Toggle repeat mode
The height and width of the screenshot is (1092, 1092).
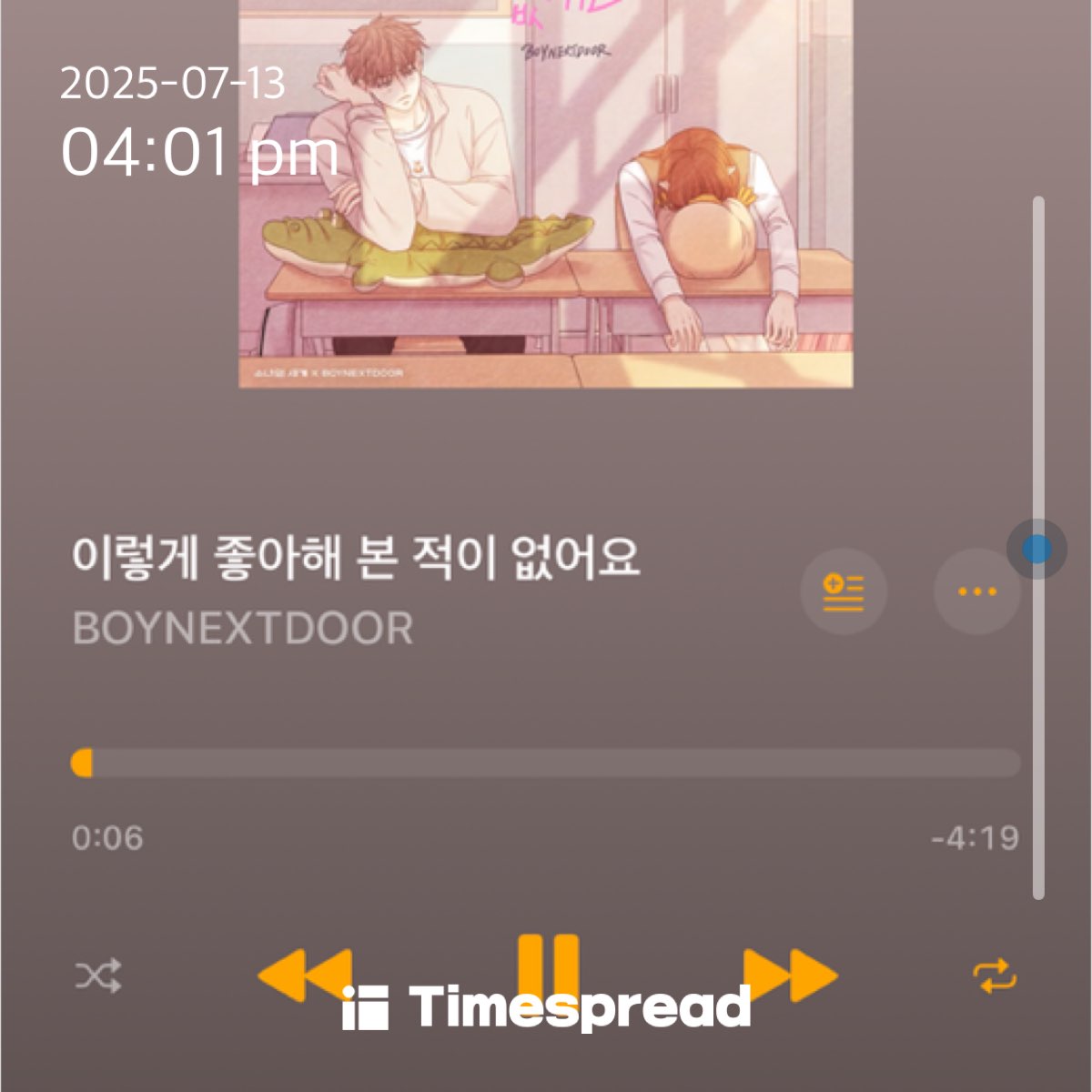point(995,976)
